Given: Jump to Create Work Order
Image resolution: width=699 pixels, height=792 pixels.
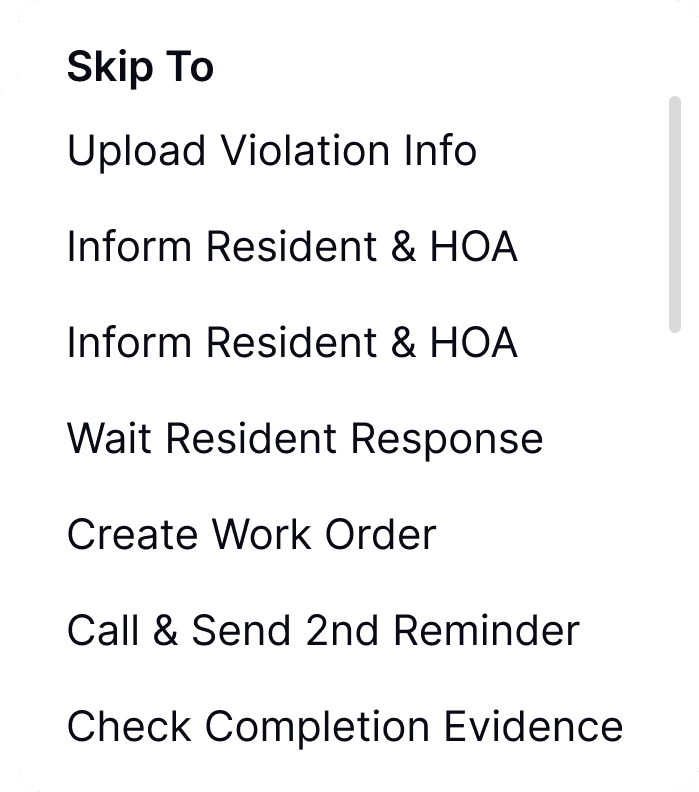Looking at the screenshot, I should click(252, 534).
